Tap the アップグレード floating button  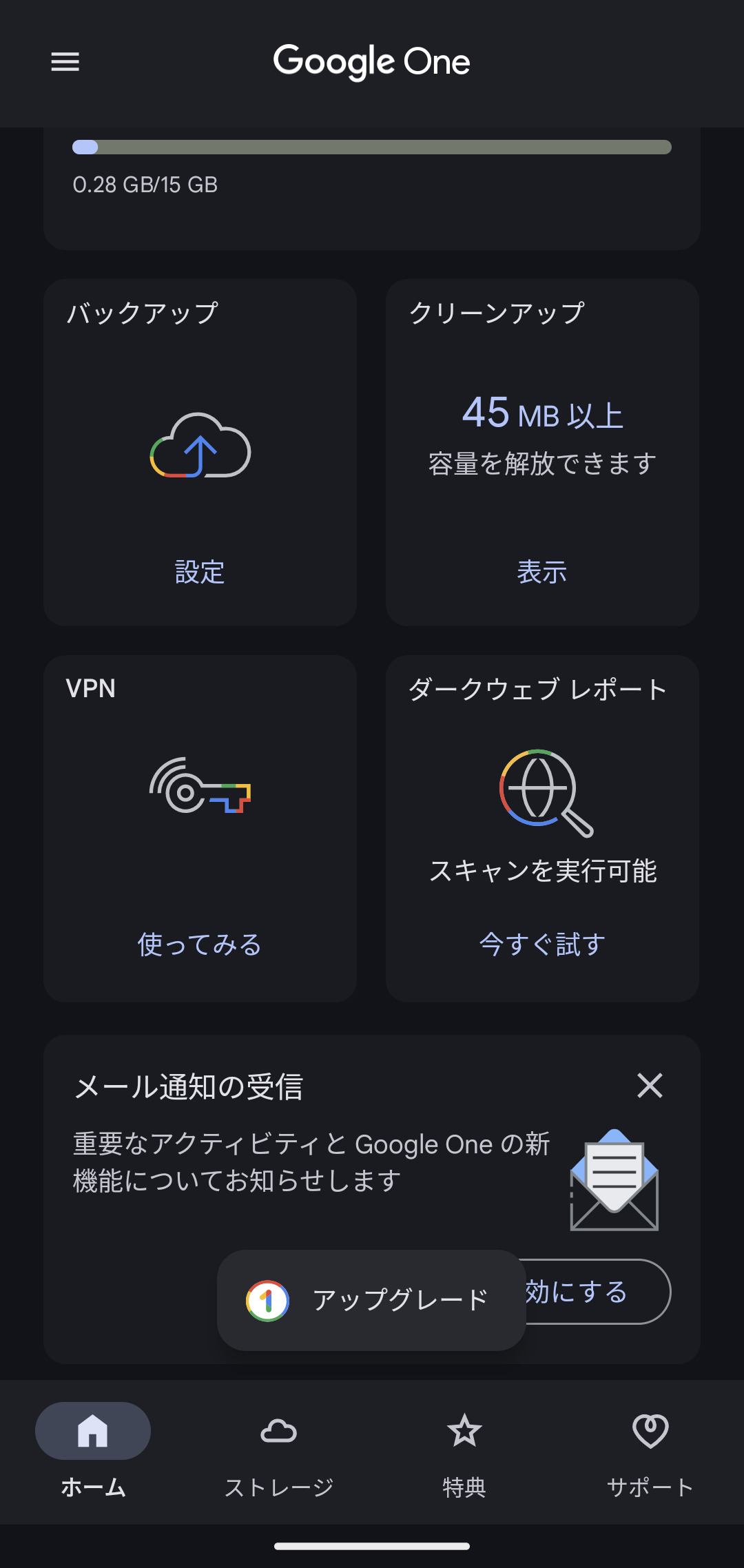pyautogui.click(x=371, y=1300)
